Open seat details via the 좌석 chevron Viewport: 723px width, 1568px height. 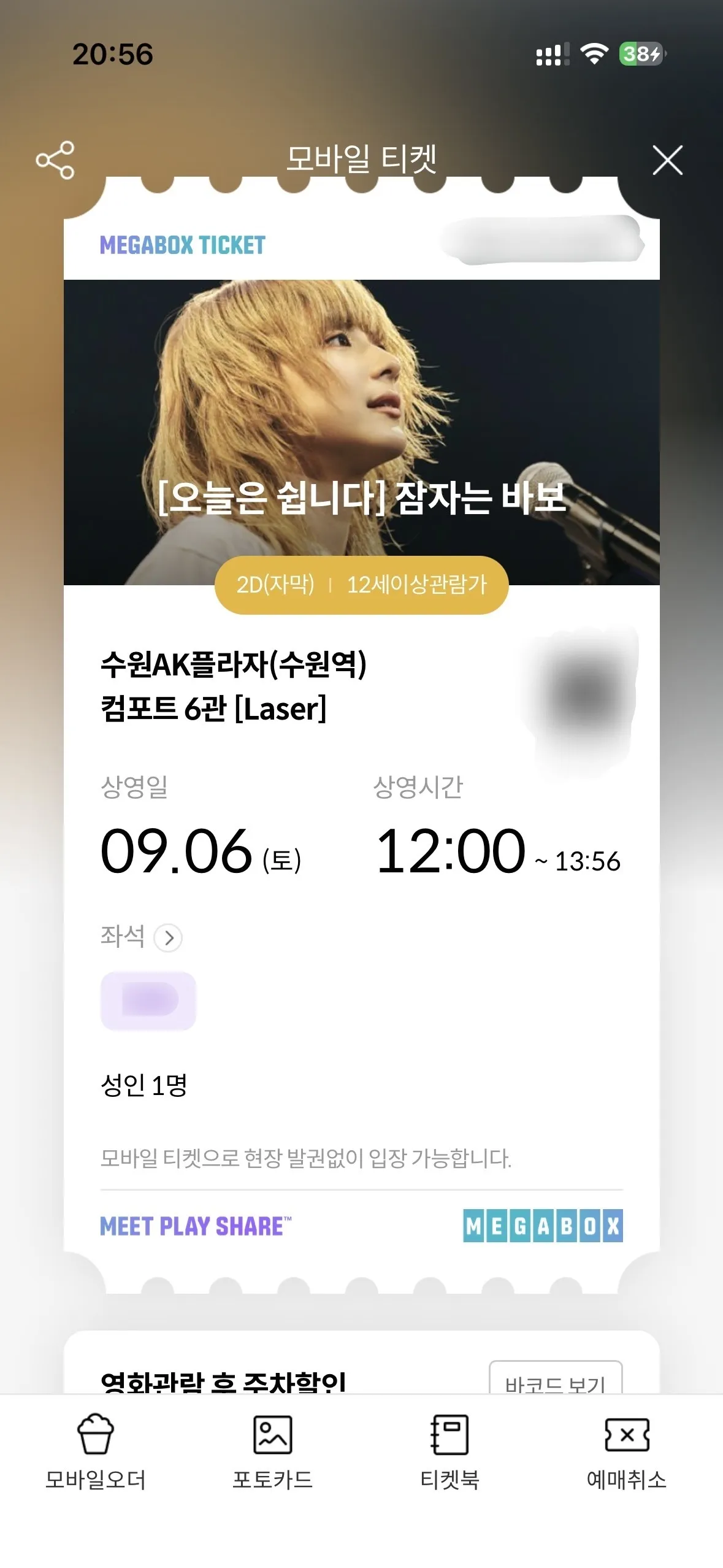point(168,937)
